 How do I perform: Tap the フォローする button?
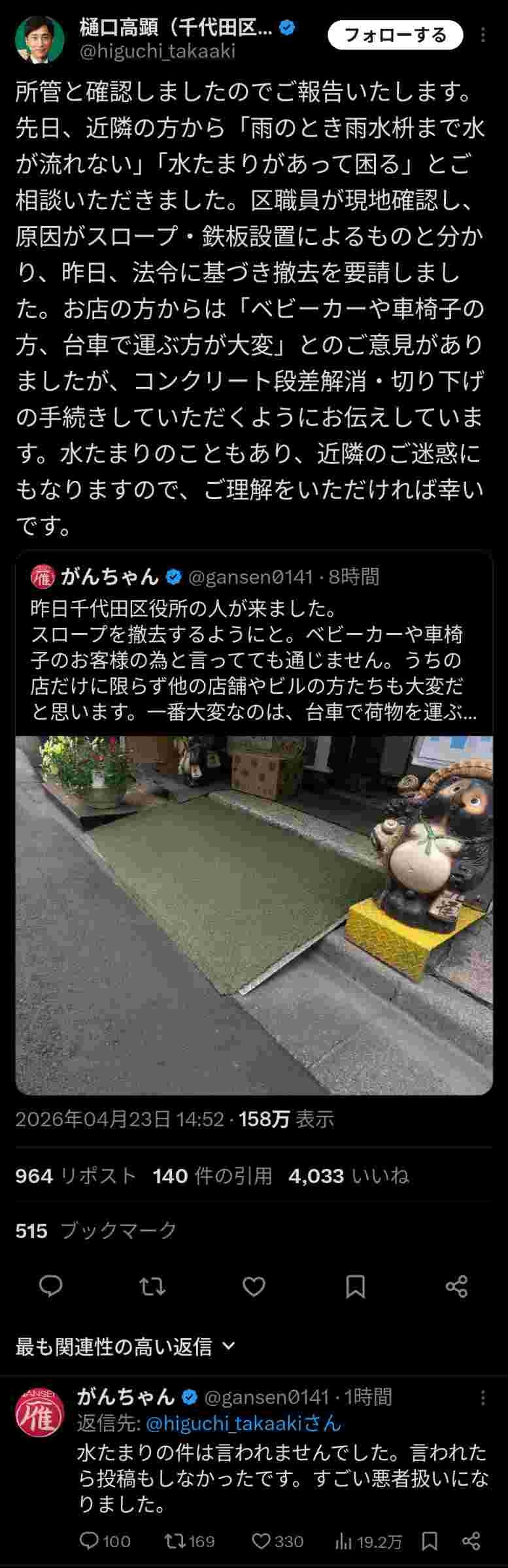pos(395,35)
